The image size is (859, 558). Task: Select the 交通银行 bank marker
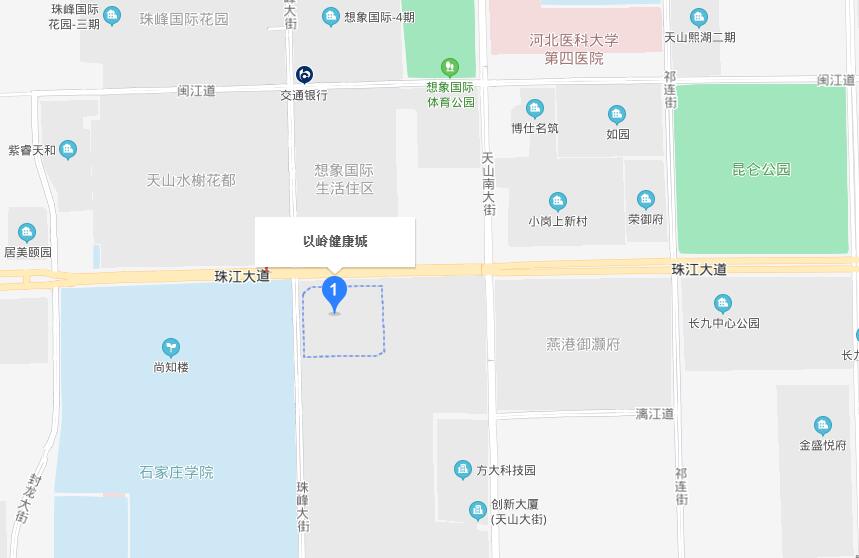click(x=304, y=74)
